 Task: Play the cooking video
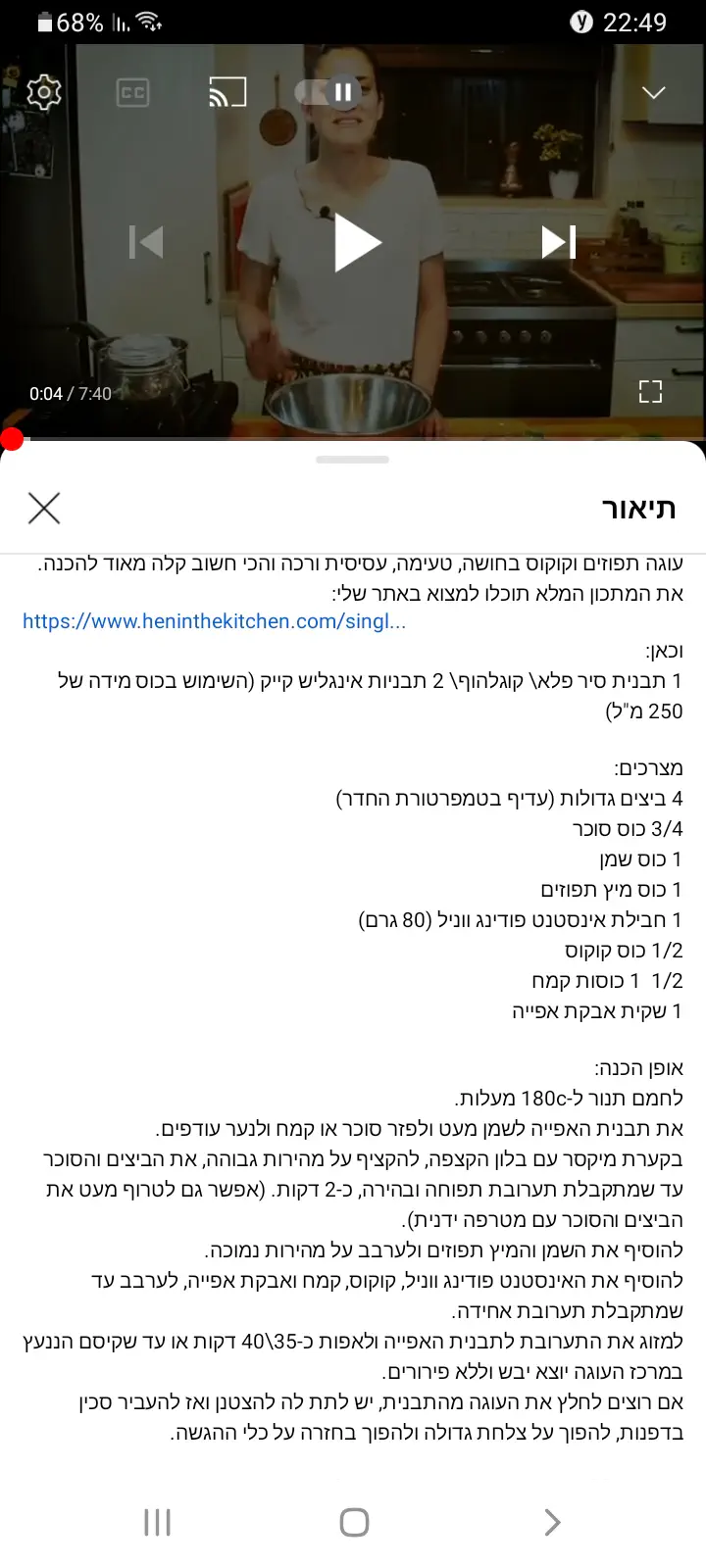click(355, 242)
